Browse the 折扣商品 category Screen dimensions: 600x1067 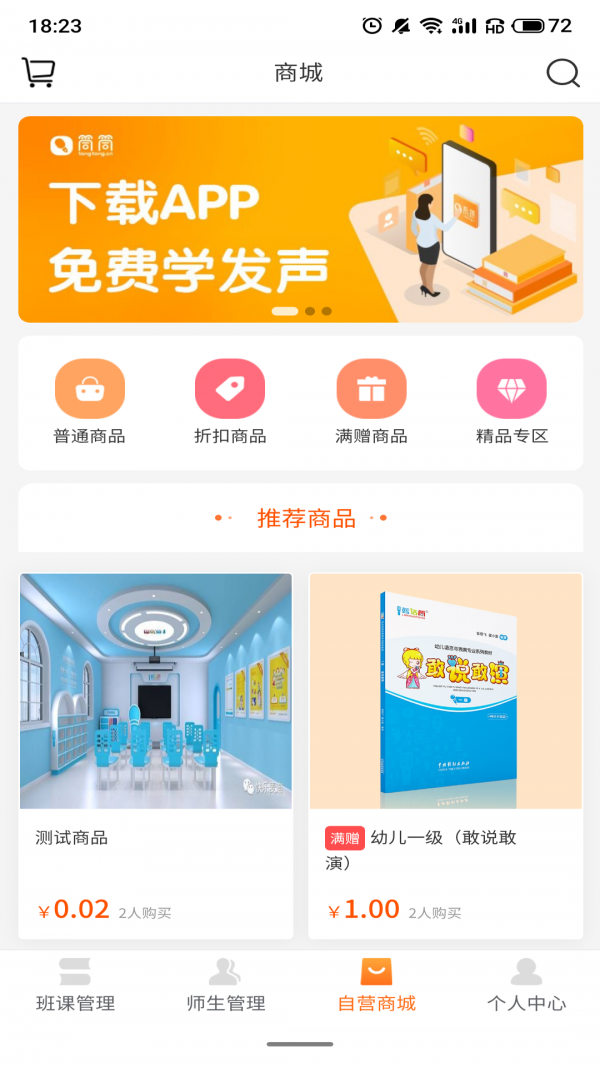pyautogui.click(x=230, y=401)
